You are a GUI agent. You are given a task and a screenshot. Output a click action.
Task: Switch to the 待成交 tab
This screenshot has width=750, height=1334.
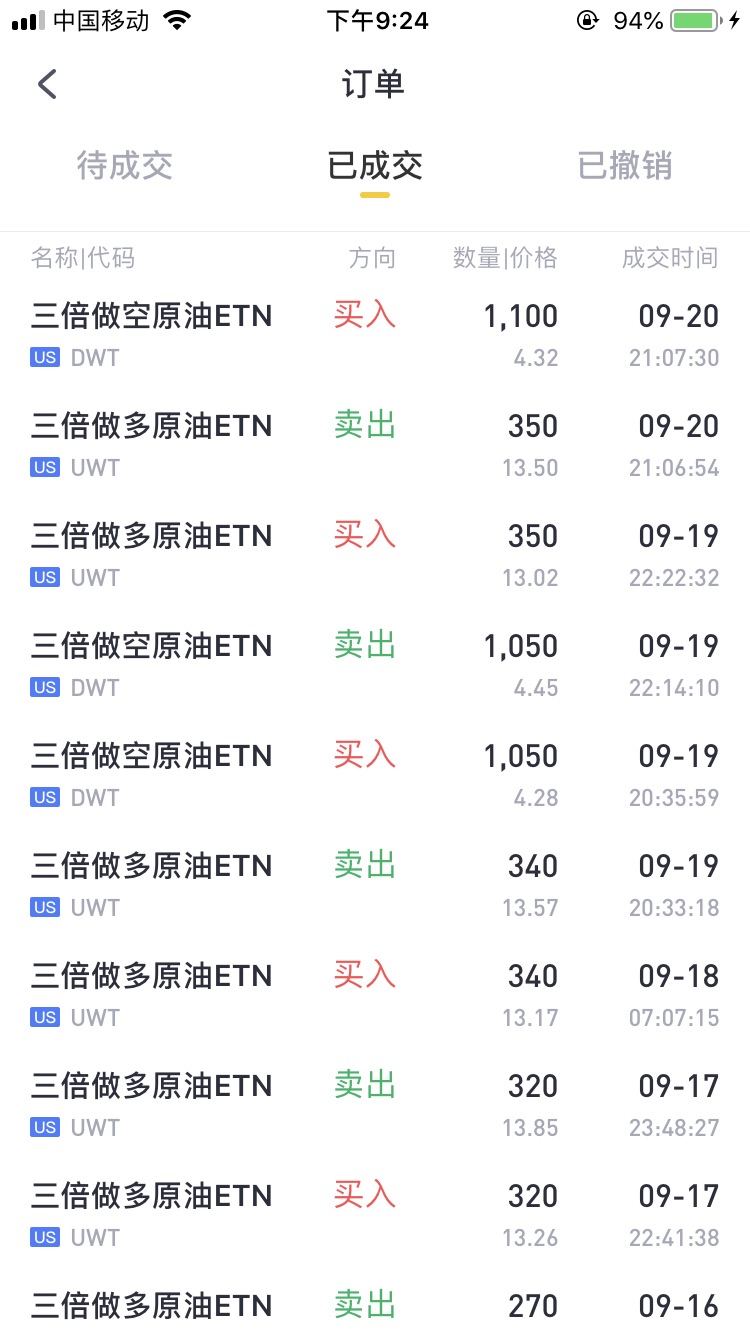(125, 166)
